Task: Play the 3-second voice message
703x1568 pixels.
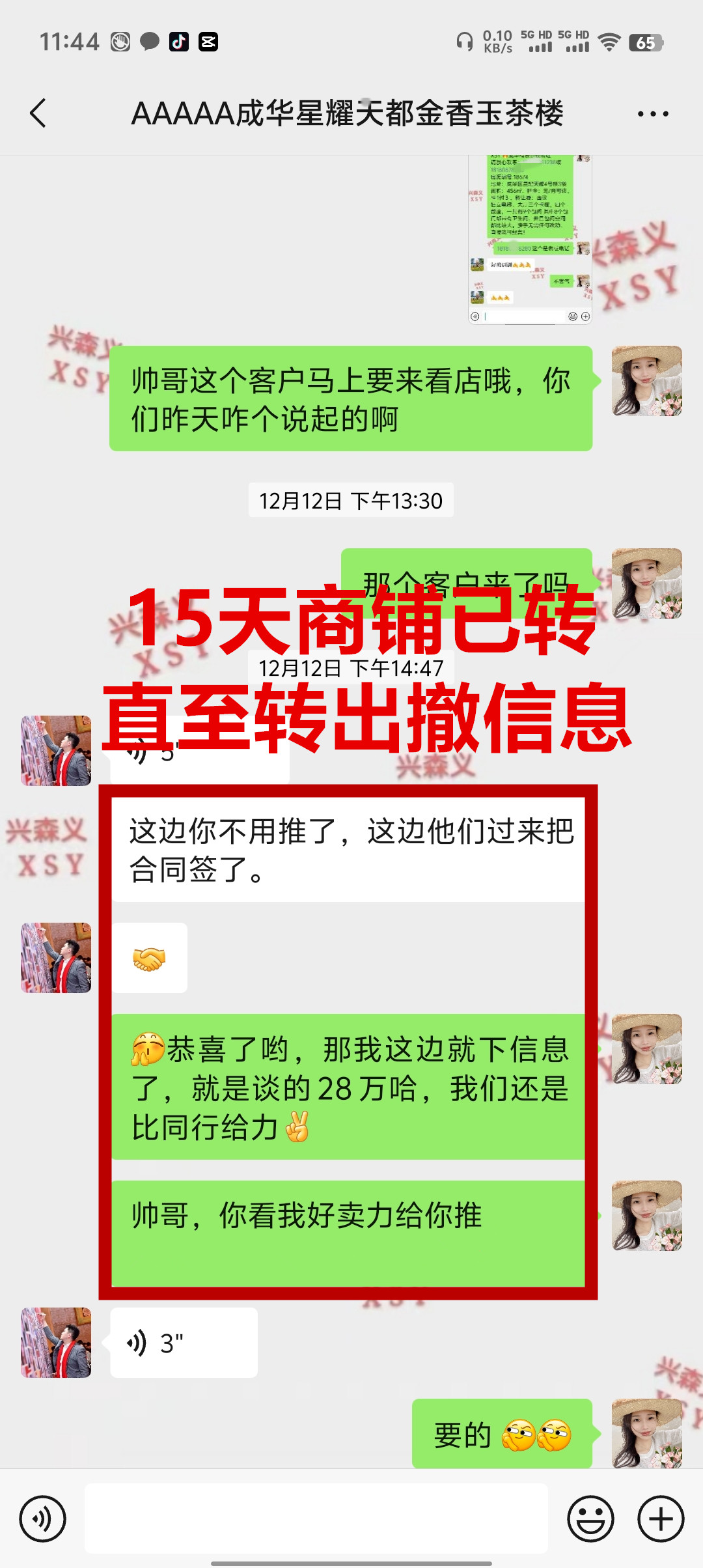Action: pyautogui.click(x=184, y=1343)
